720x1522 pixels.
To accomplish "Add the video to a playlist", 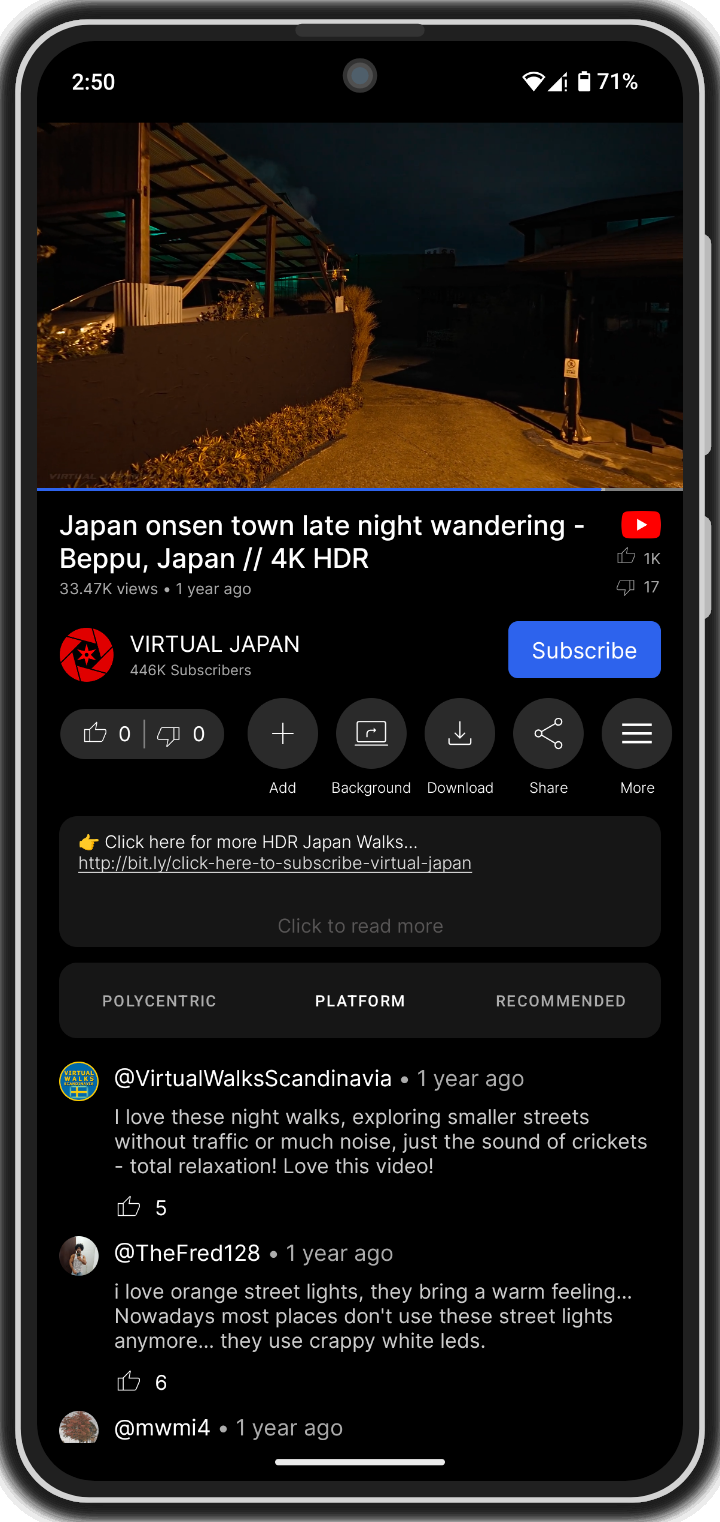I will tap(283, 734).
